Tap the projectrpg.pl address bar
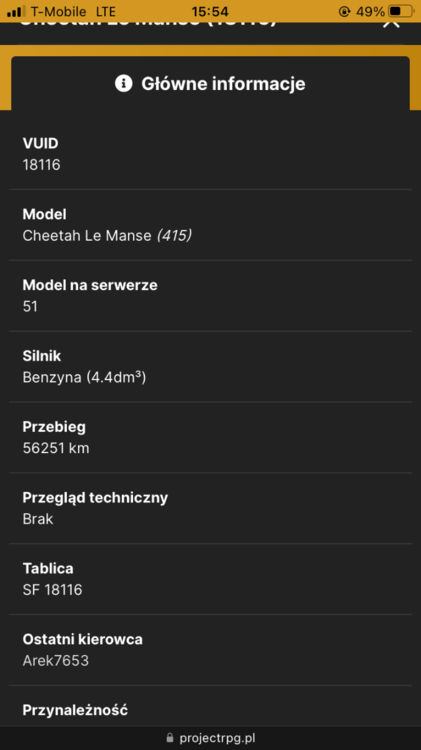This screenshot has height=750, width=421. pos(210,738)
